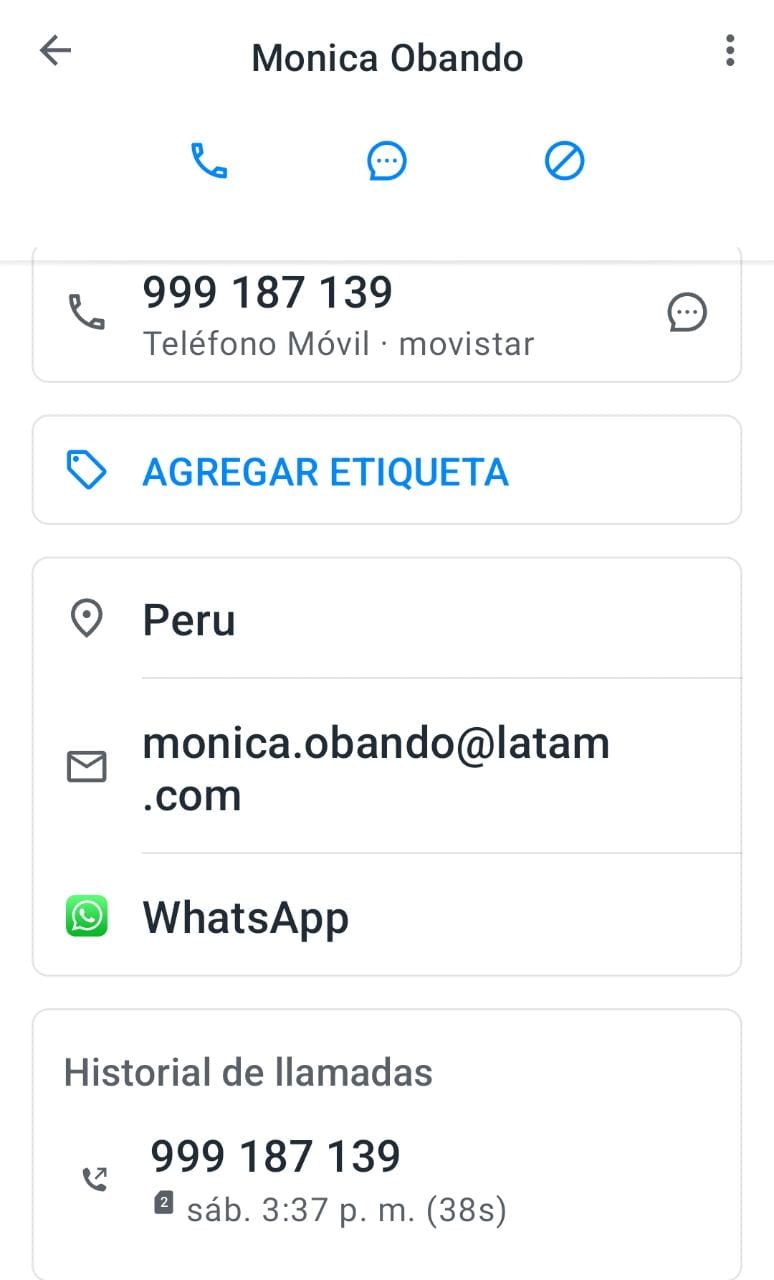774x1280 pixels.
Task: Block this contact with the blue block icon
Action: pos(565,160)
